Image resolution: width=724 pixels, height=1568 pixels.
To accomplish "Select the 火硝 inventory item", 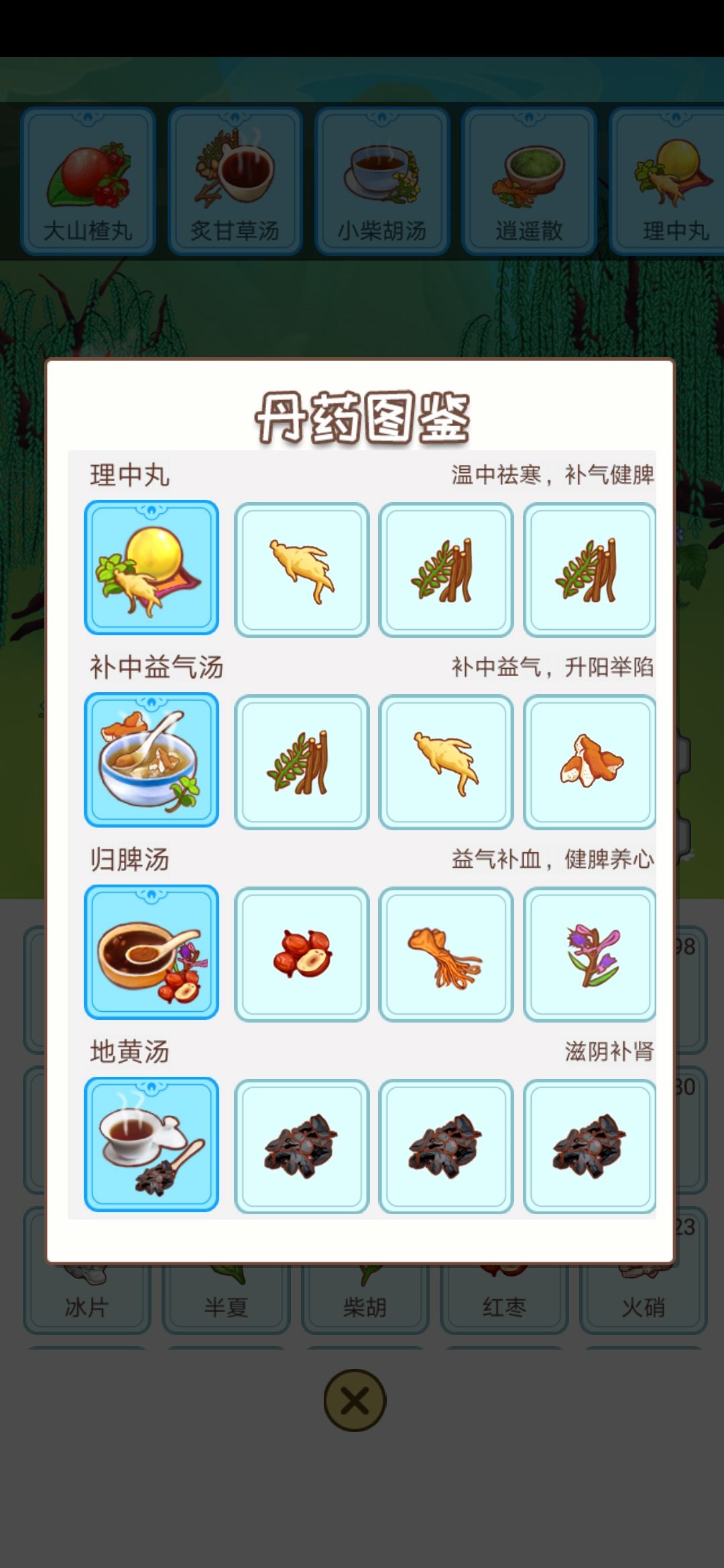I will [x=644, y=1303].
